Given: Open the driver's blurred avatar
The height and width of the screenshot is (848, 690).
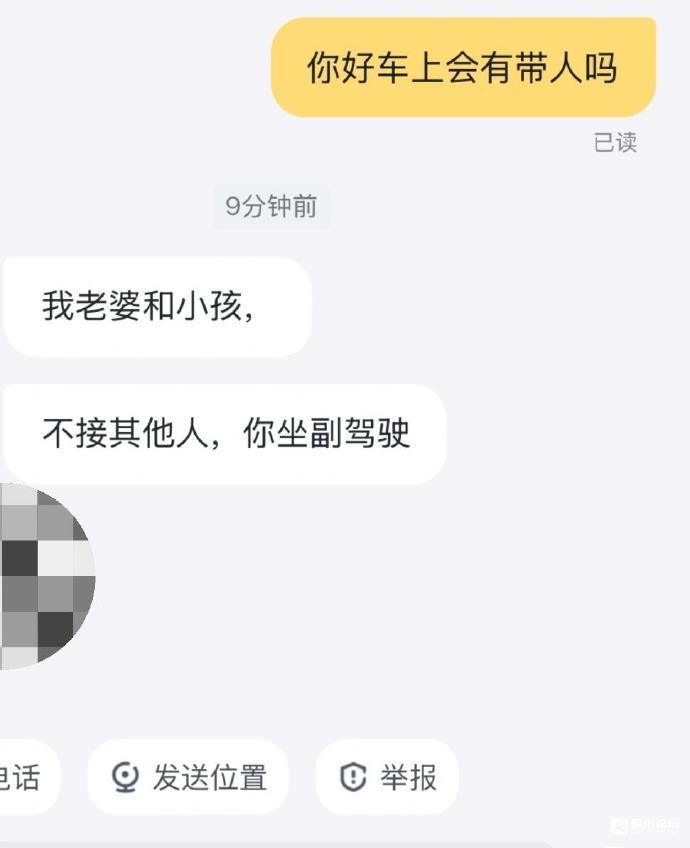Looking at the screenshot, I should [x=45, y=576].
